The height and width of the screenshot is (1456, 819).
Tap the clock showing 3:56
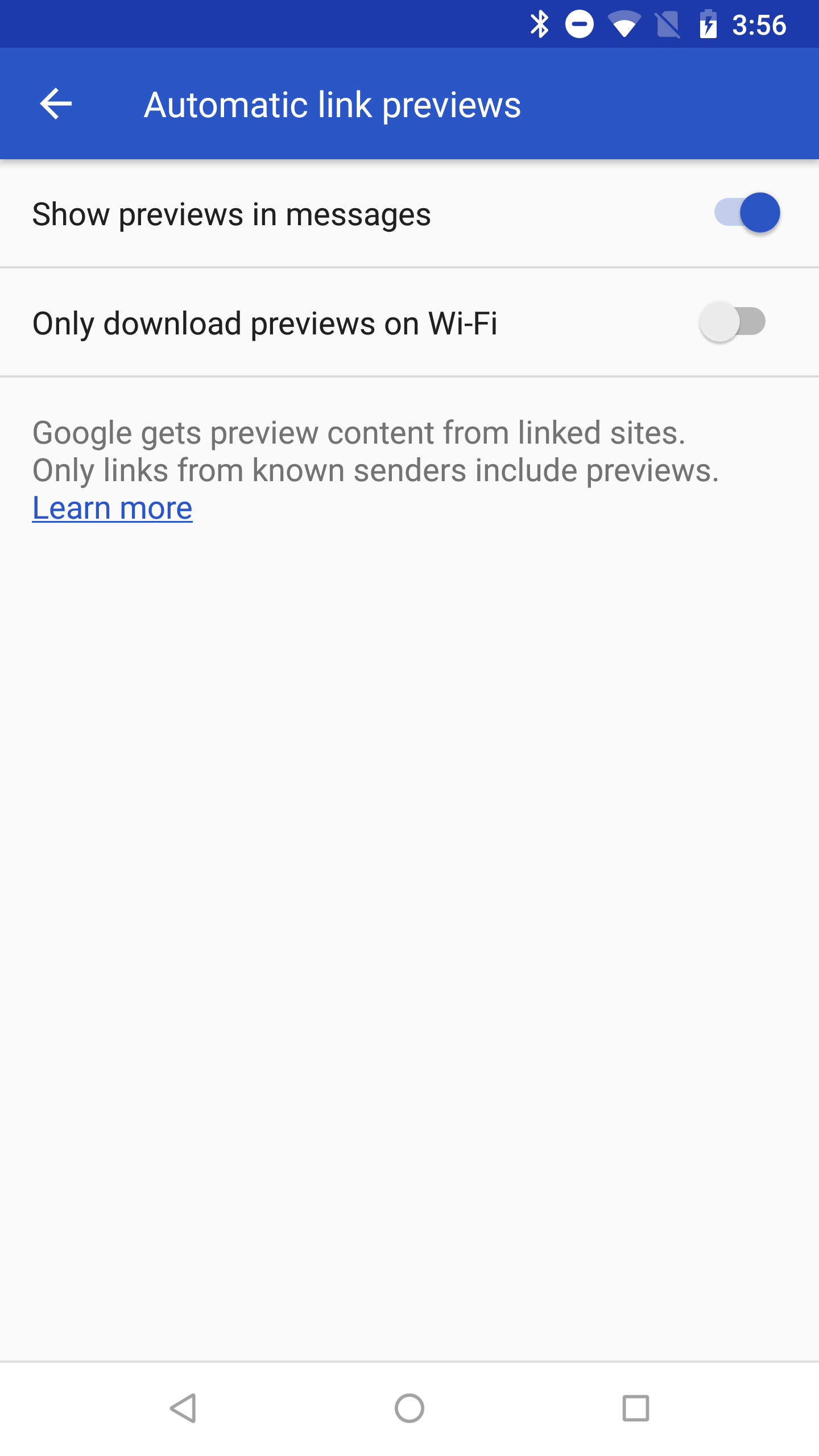point(760,24)
